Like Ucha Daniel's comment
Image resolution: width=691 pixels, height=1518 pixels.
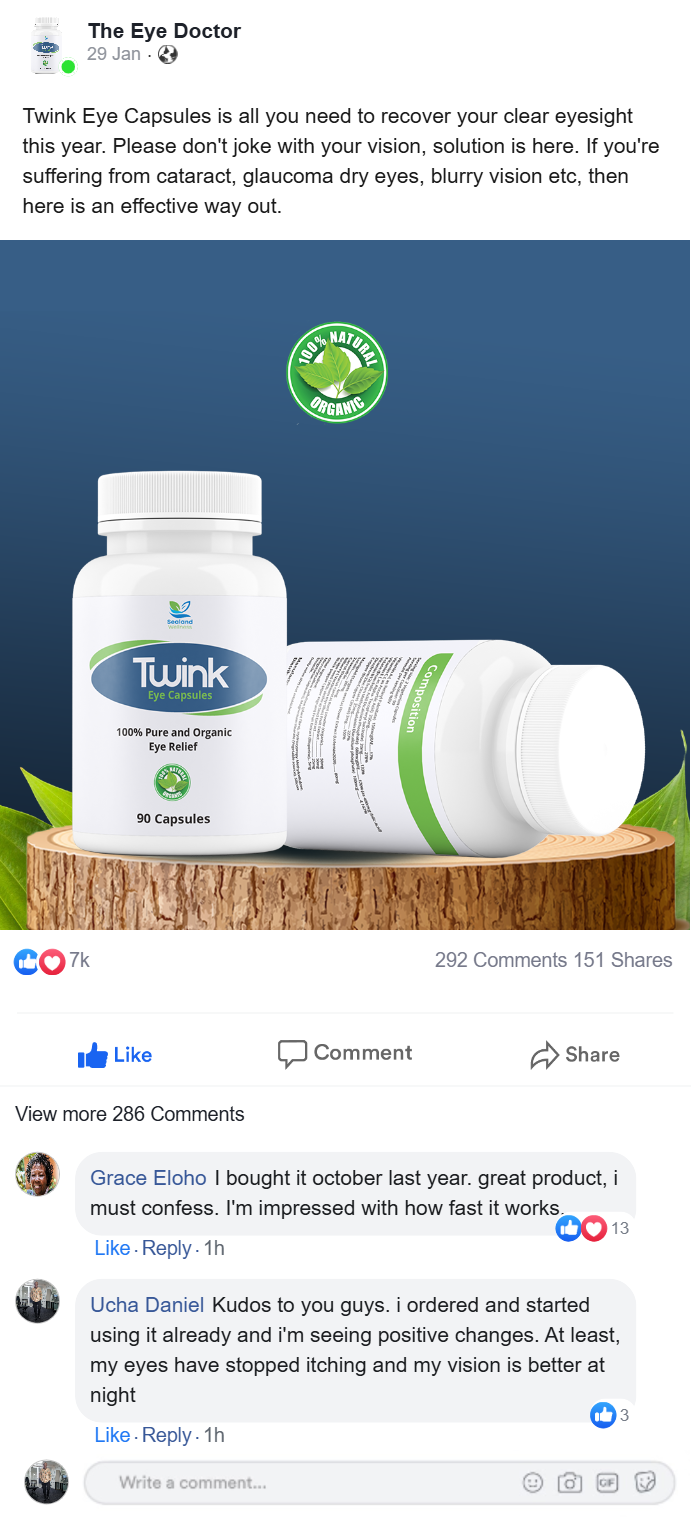pyautogui.click(x=112, y=1435)
